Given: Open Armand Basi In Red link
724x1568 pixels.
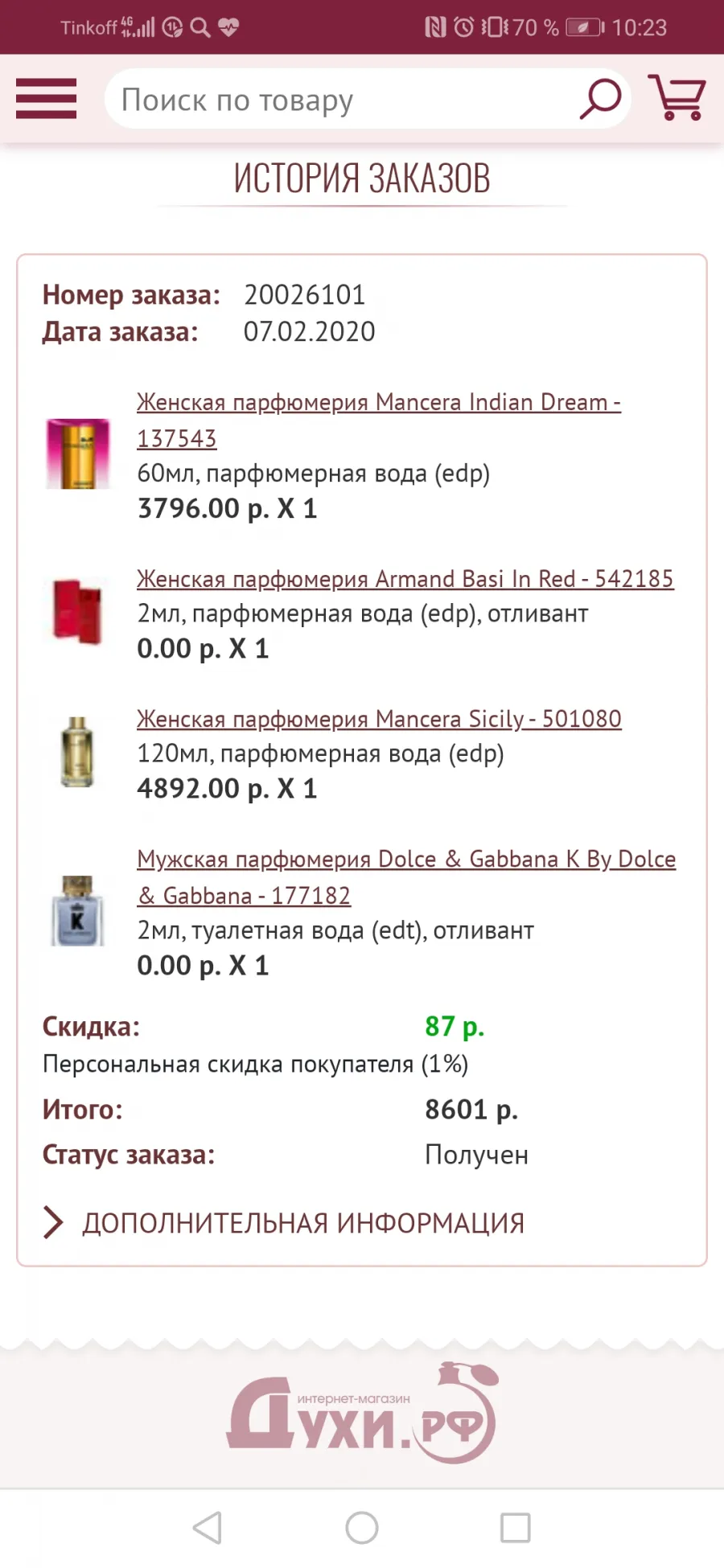Looking at the screenshot, I should click(x=405, y=578).
